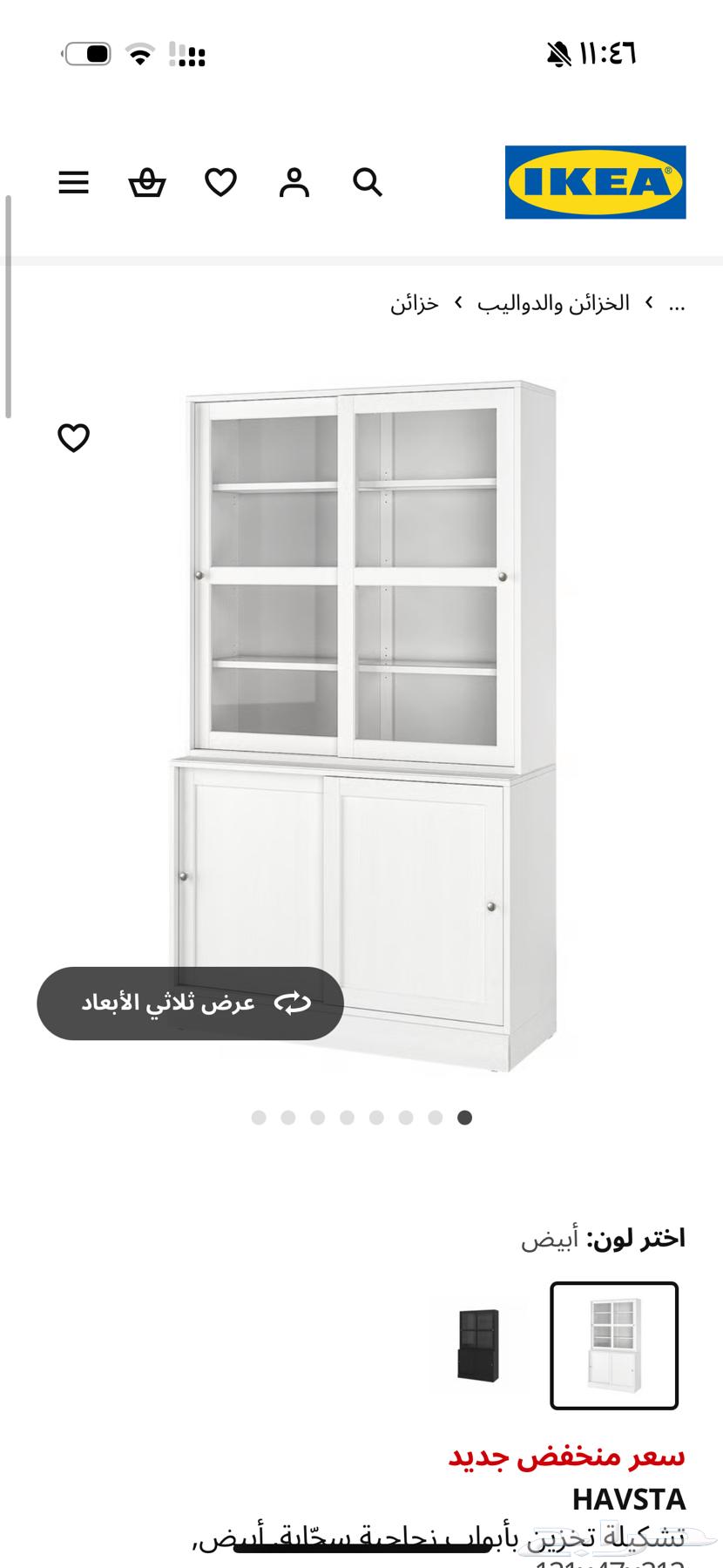Open الخزائن والدواليب breadcrumb chevron
Image resolution: width=723 pixels, height=1568 pixels.
[x=648, y=302]
